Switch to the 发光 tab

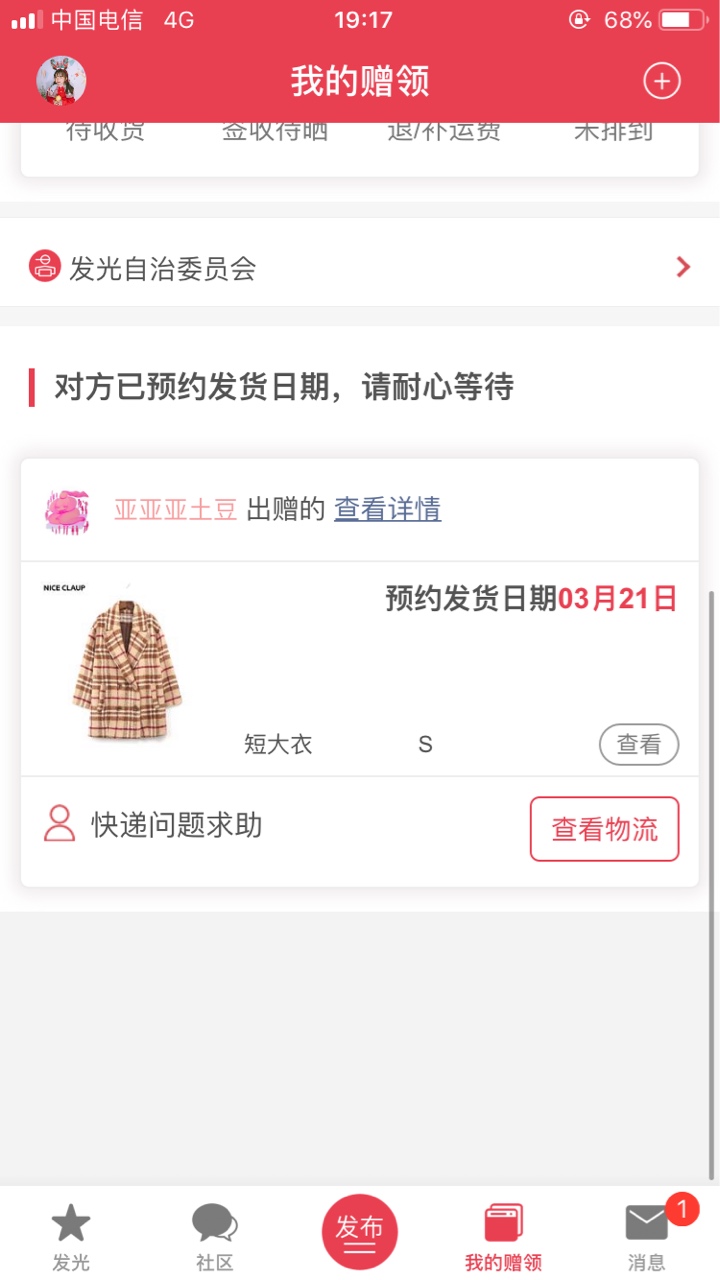coord(71,1237)
